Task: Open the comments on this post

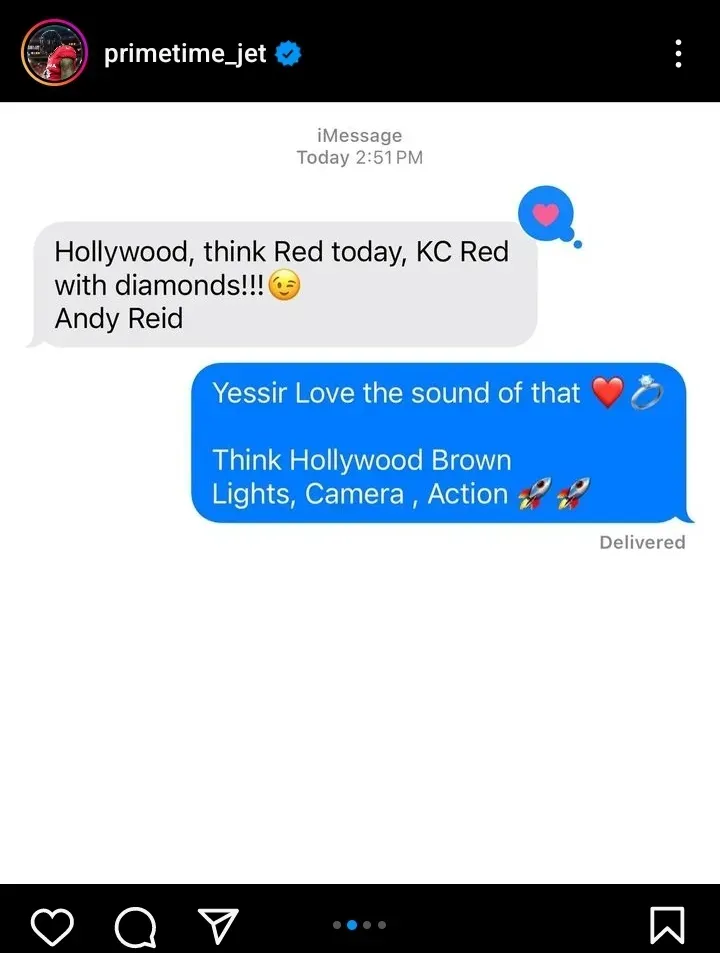Action: [136, 925]
